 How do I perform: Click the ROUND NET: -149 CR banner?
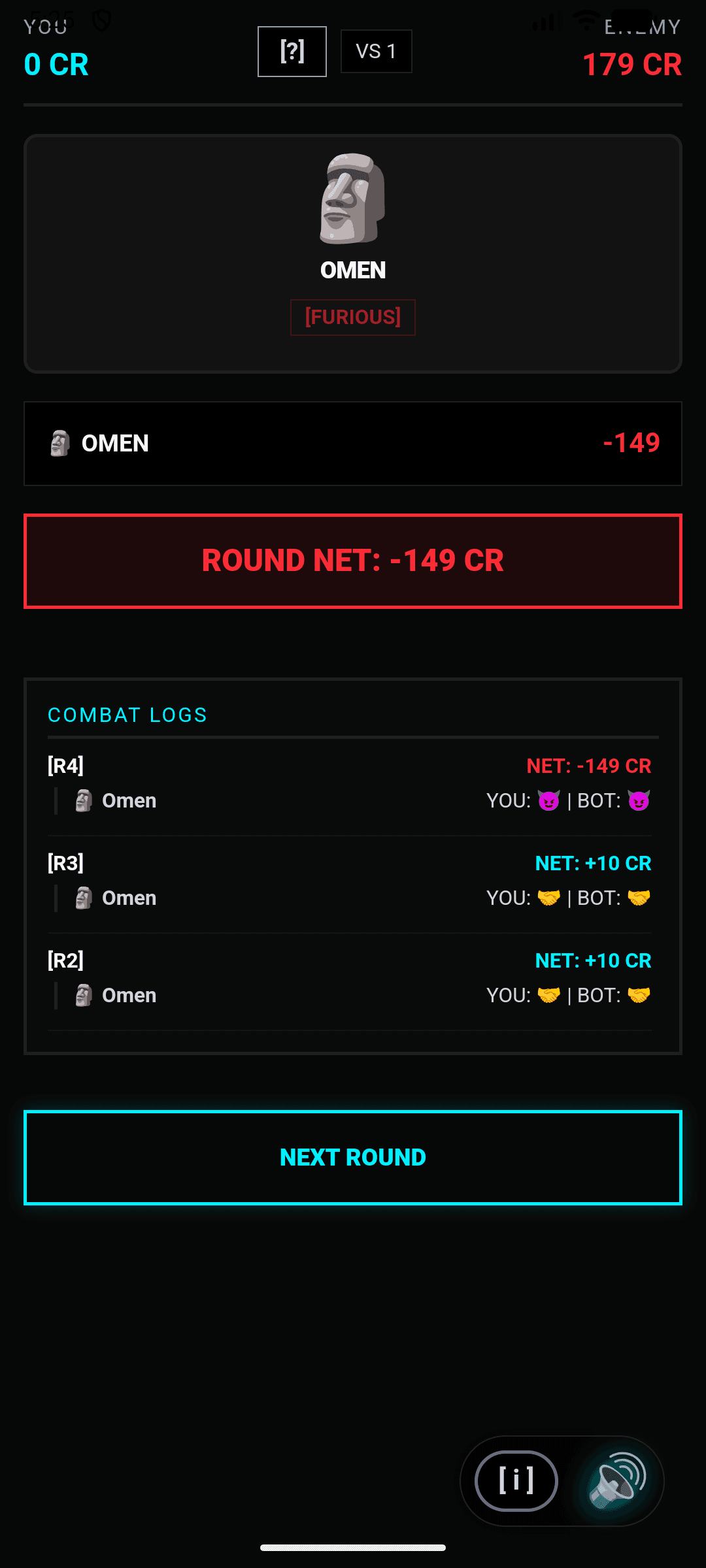(352, 561)
